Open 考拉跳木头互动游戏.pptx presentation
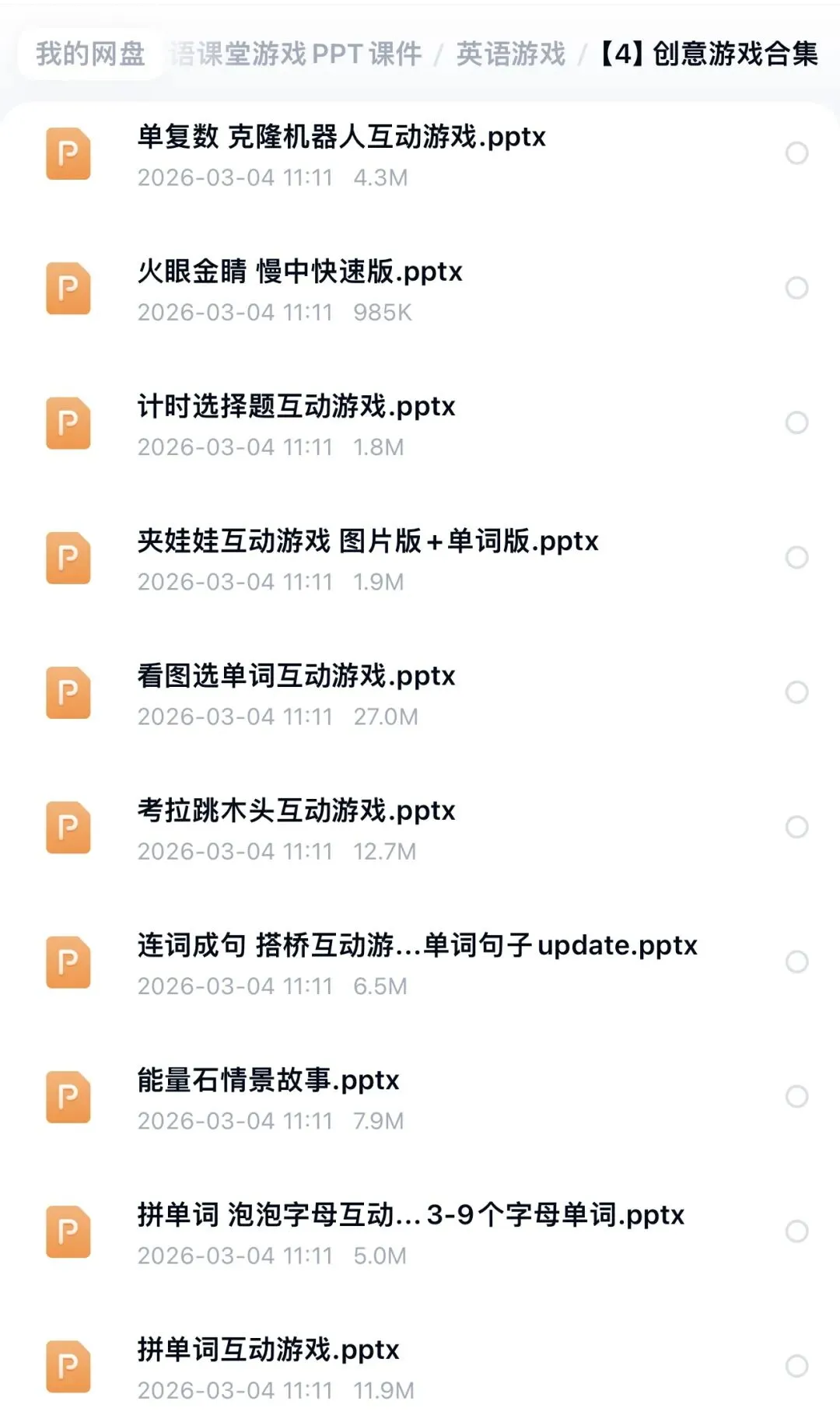 click(x=296, y=811)
